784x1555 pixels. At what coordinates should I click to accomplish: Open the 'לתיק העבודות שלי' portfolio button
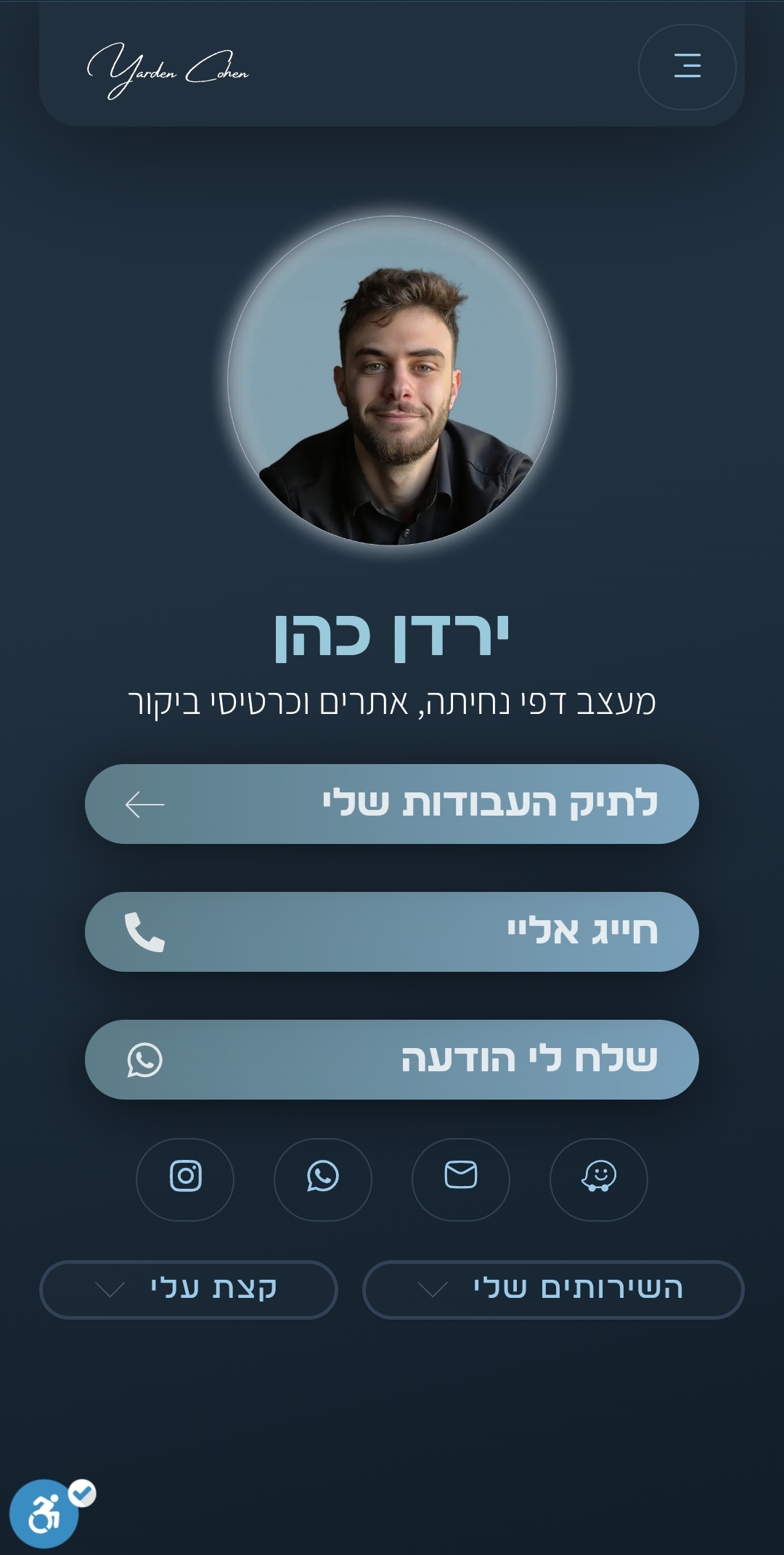(x=392, y=804)
